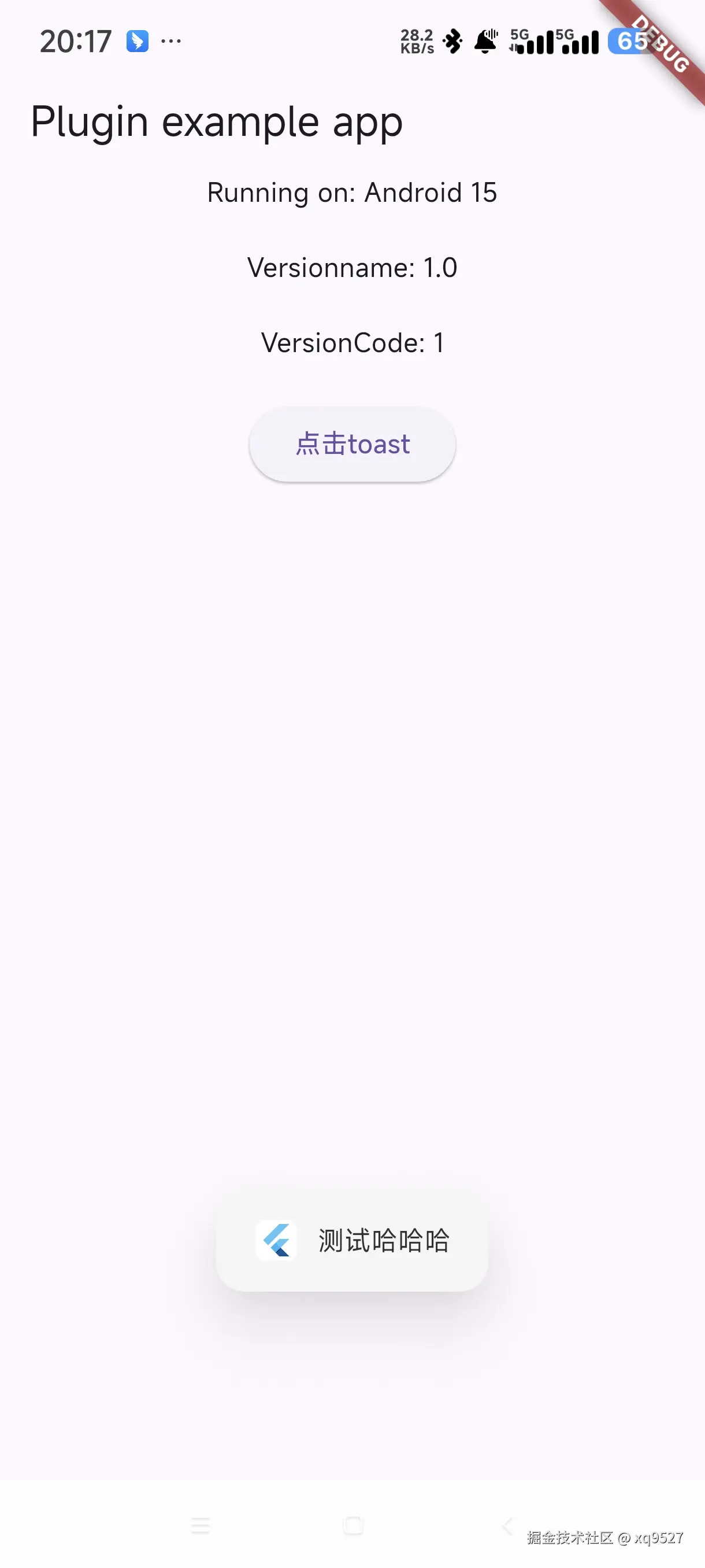
Task: Click the network speed indicator 28.2 KB/s
Action: tap(416, 42)
